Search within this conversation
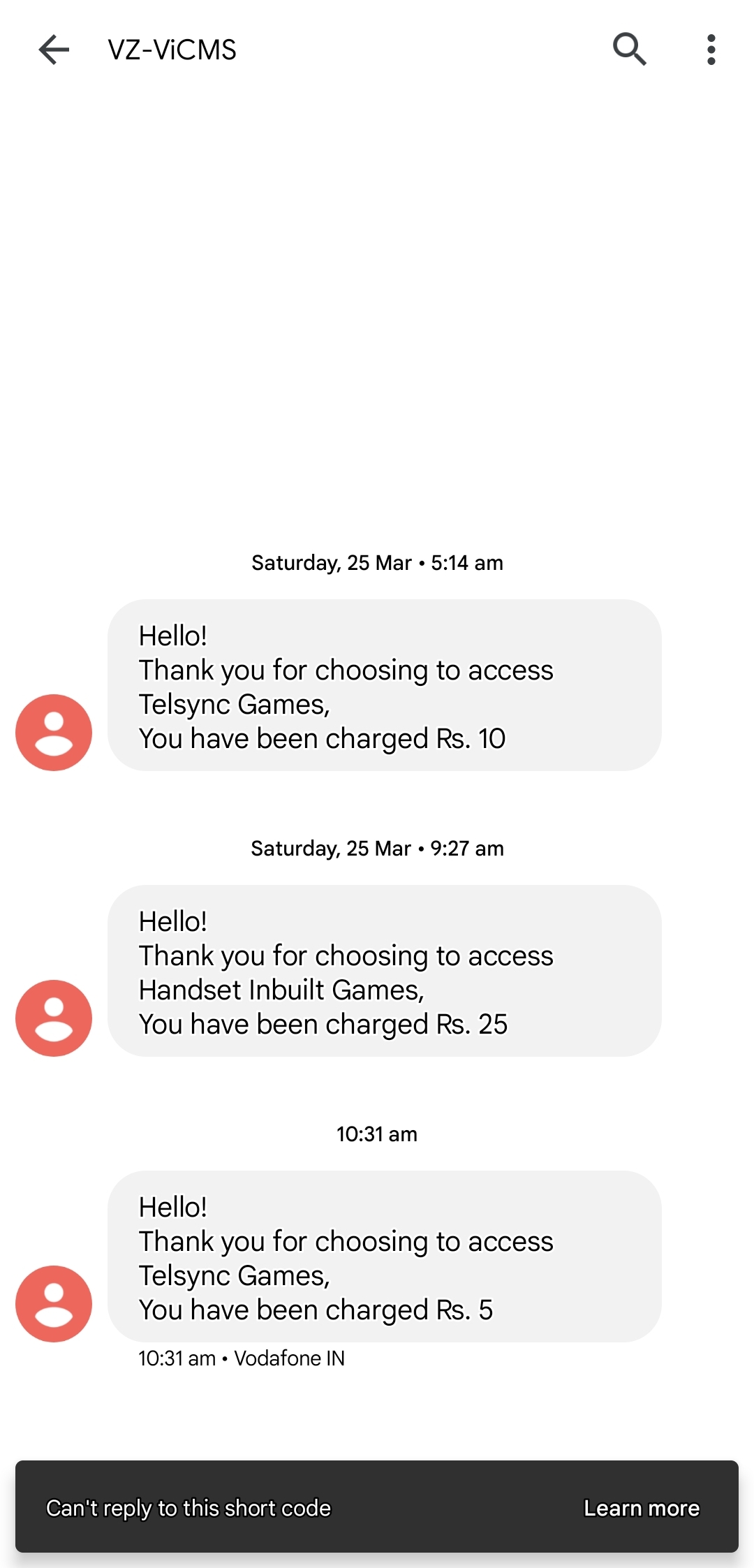The width and height of the screenshot is (754, 1568). 629,50
